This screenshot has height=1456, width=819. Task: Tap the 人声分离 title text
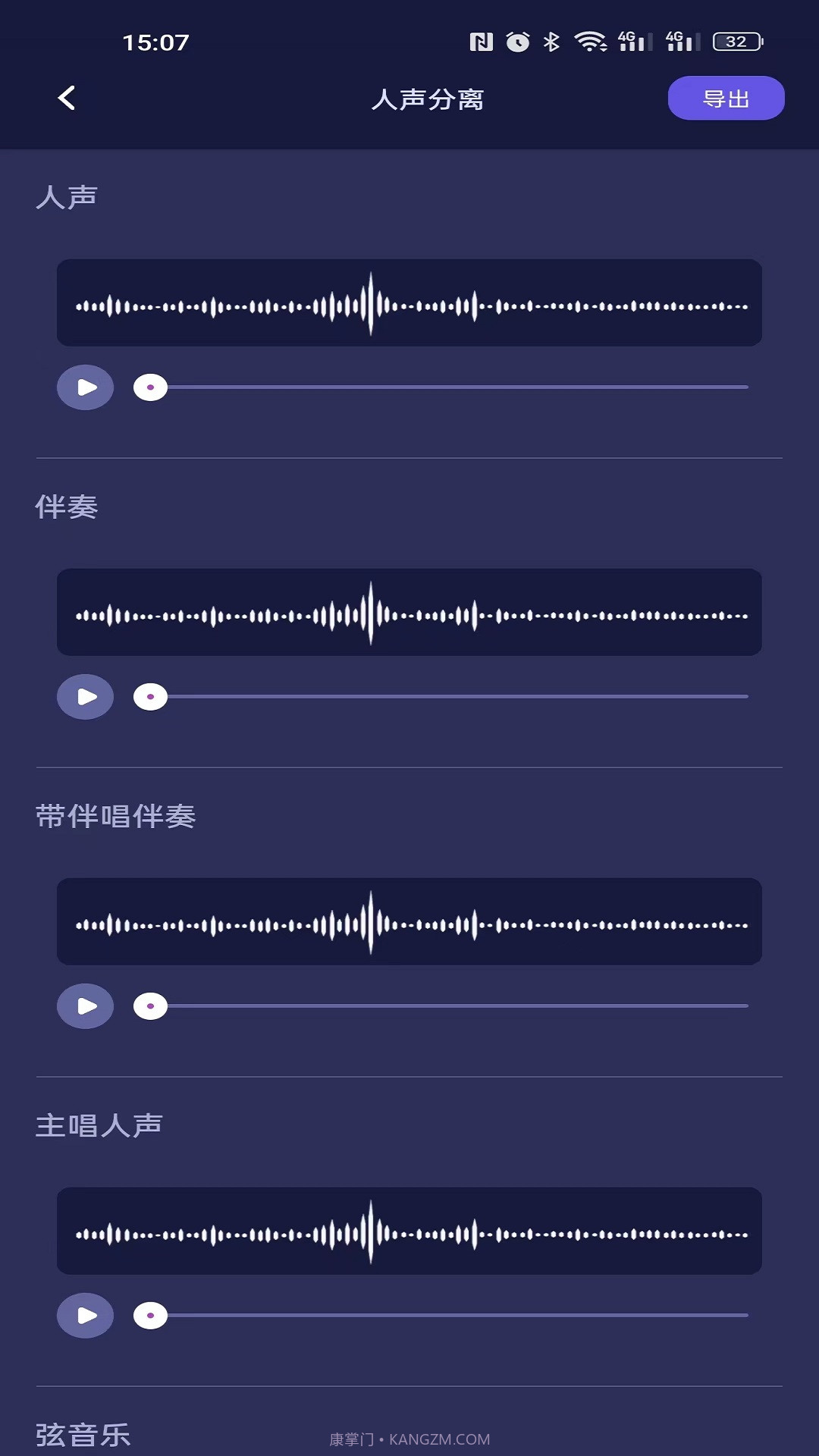429,99
